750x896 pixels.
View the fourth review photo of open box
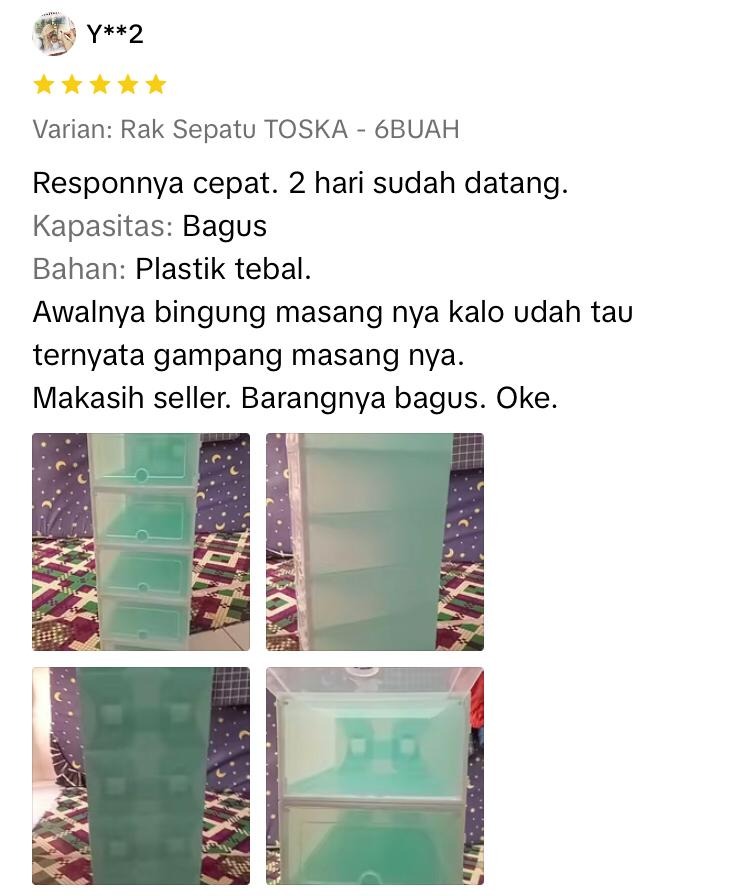tap(375, 775)
